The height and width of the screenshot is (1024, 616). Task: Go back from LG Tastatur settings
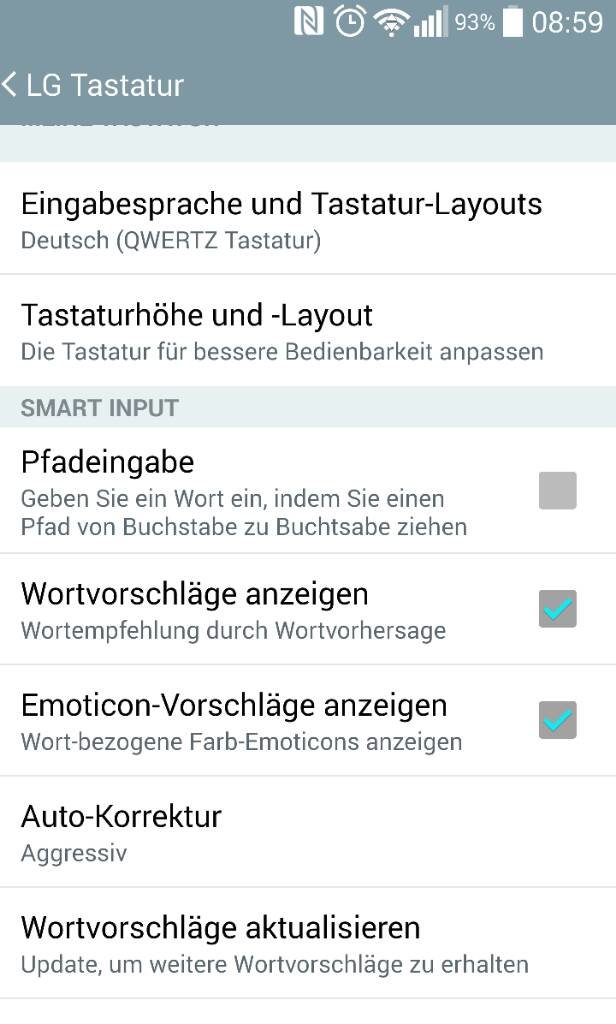93,85
